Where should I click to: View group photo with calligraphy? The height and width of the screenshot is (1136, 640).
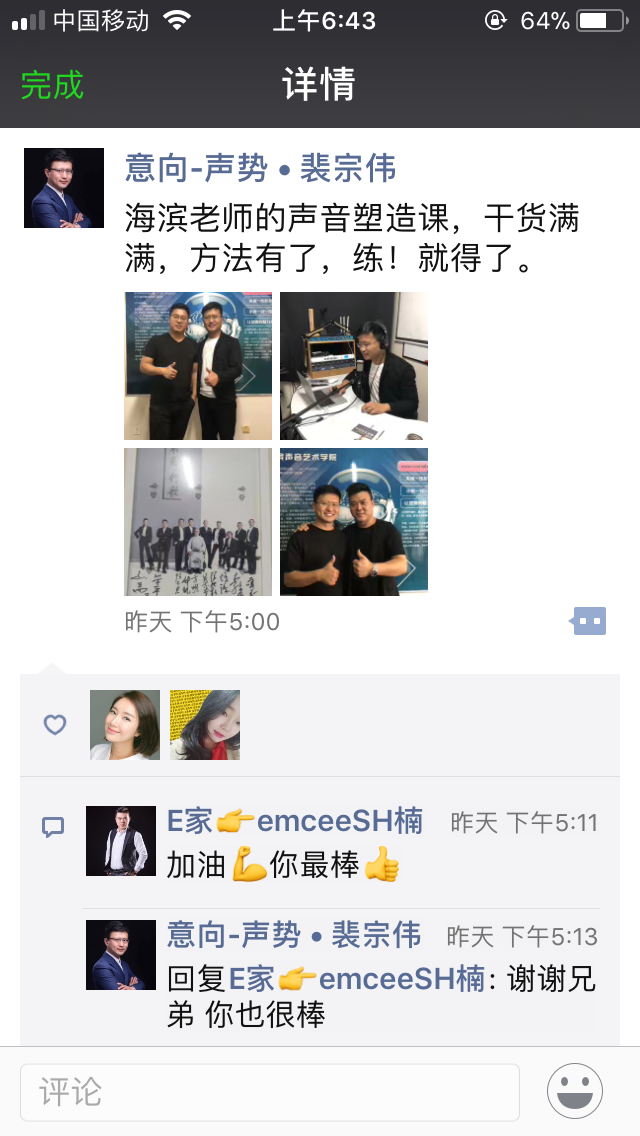click(198, 522)
